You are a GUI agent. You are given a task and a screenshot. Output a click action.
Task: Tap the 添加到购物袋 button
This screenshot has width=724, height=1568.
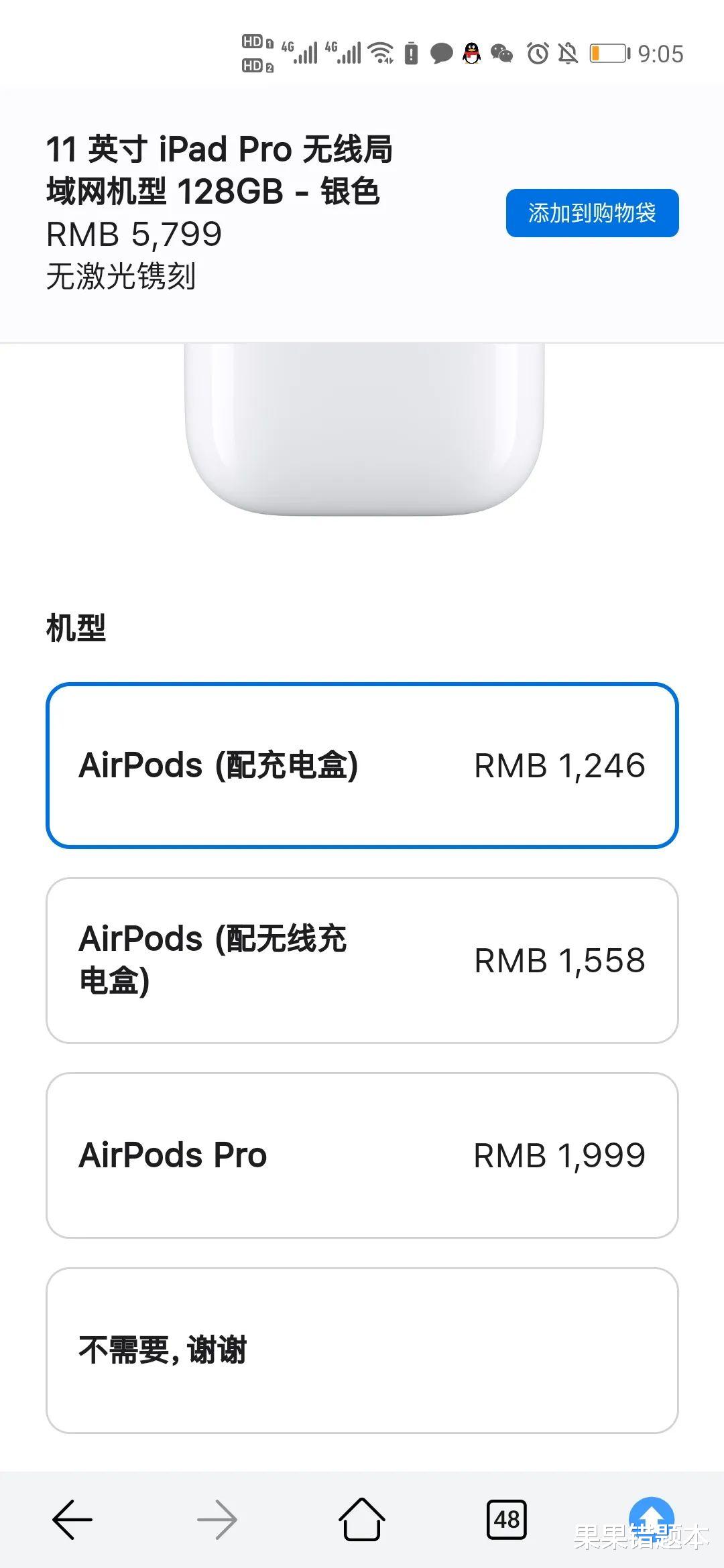[x=593, y=214]
